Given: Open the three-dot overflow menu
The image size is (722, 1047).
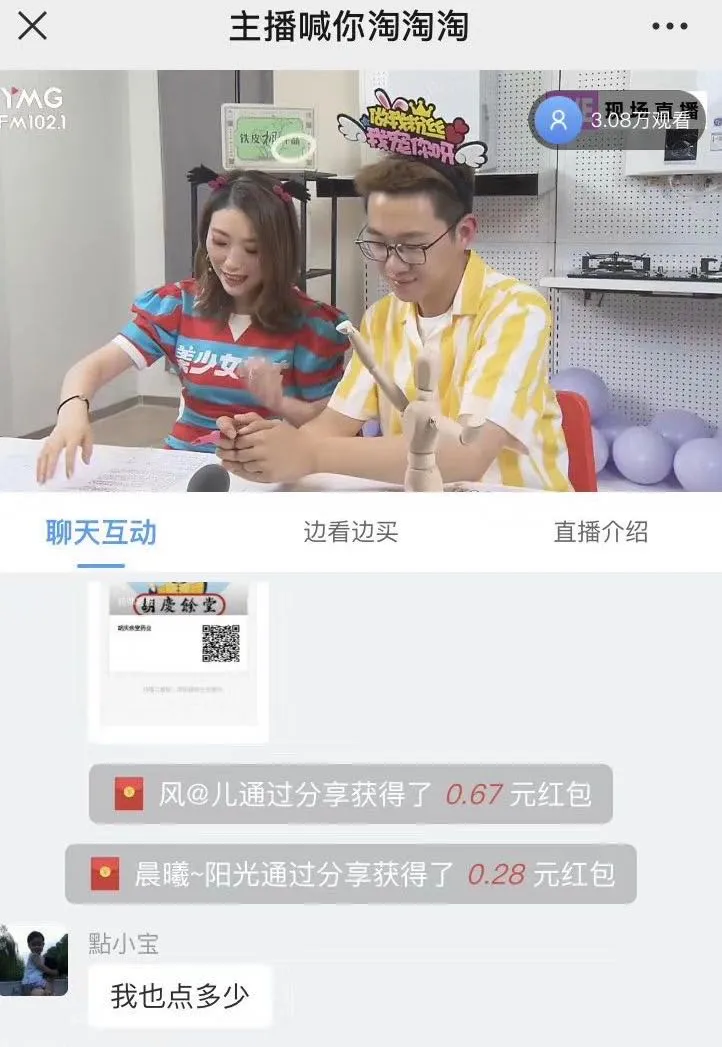Looking at the screenshot, I should [x=669, y=27].
